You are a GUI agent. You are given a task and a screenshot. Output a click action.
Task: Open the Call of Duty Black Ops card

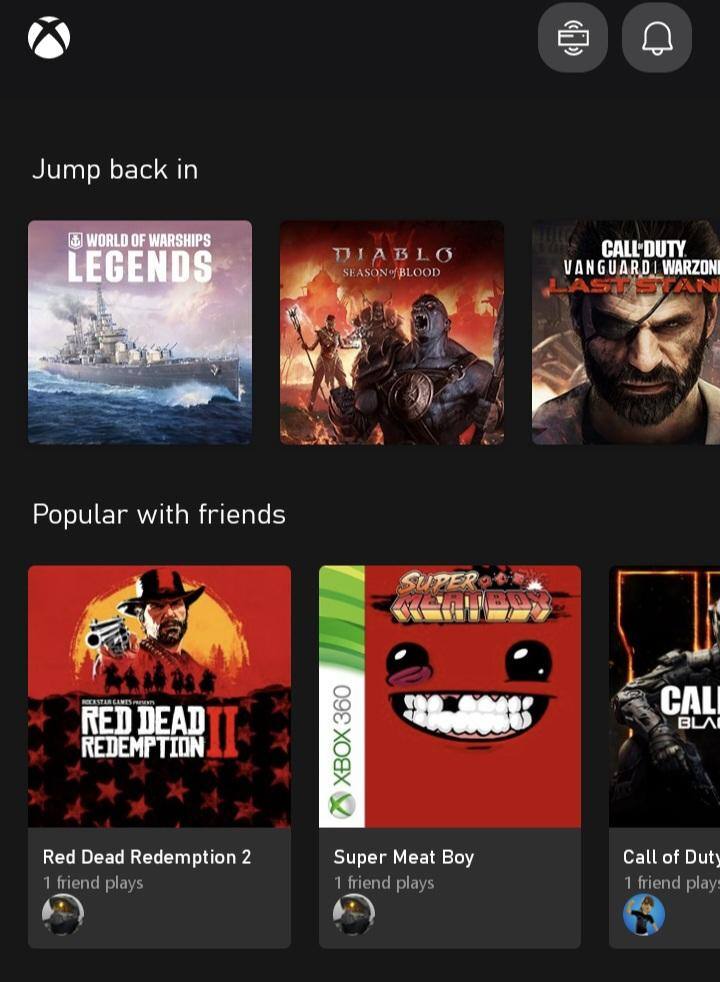click(x=665, y=755)
